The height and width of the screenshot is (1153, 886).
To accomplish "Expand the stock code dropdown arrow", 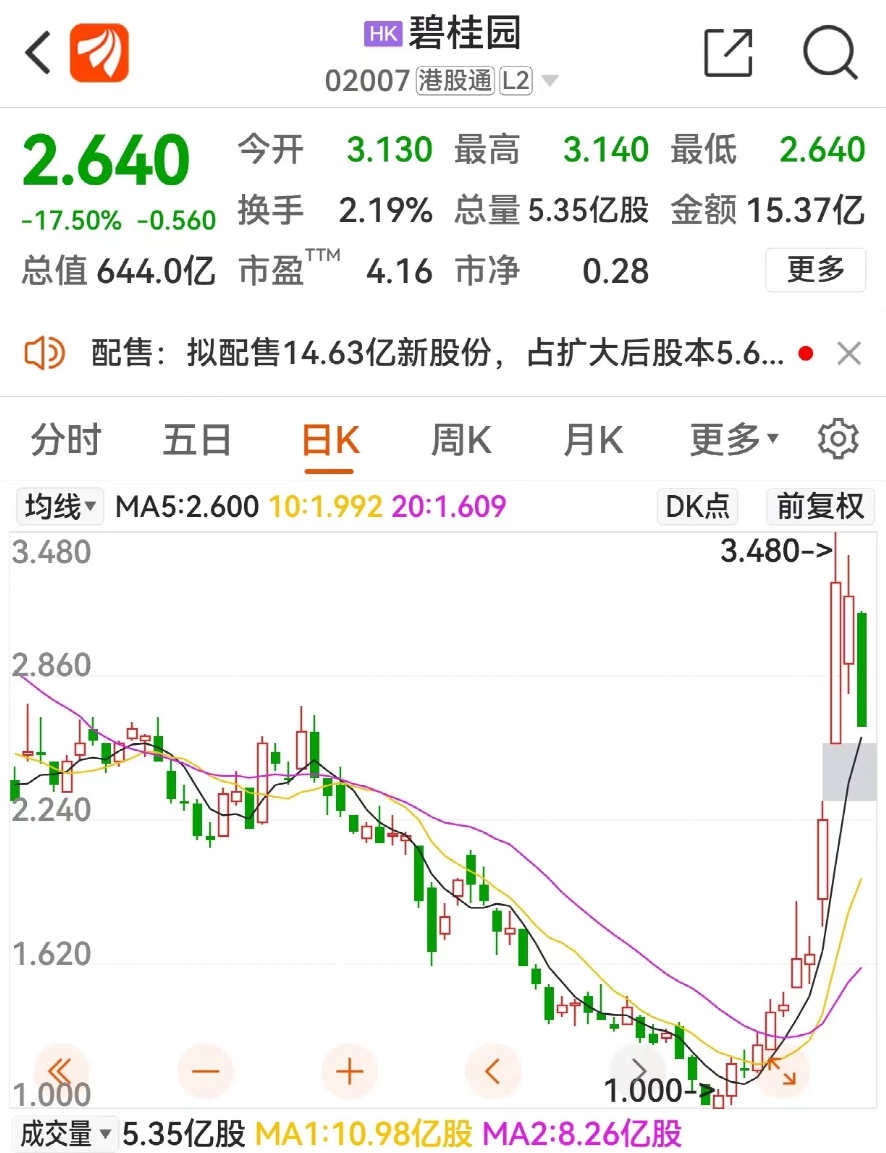I will point(550,82).
